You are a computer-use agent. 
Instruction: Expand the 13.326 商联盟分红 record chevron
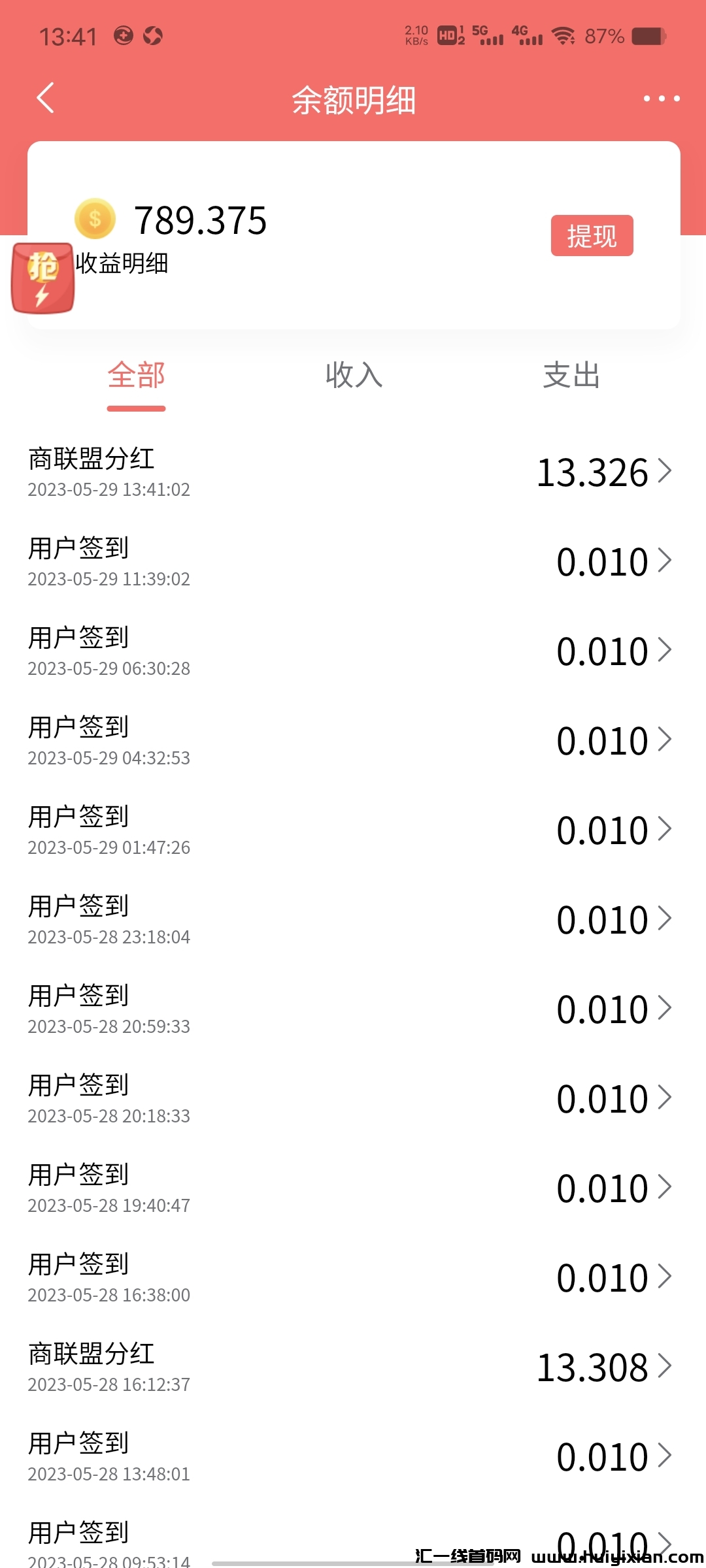665,472
